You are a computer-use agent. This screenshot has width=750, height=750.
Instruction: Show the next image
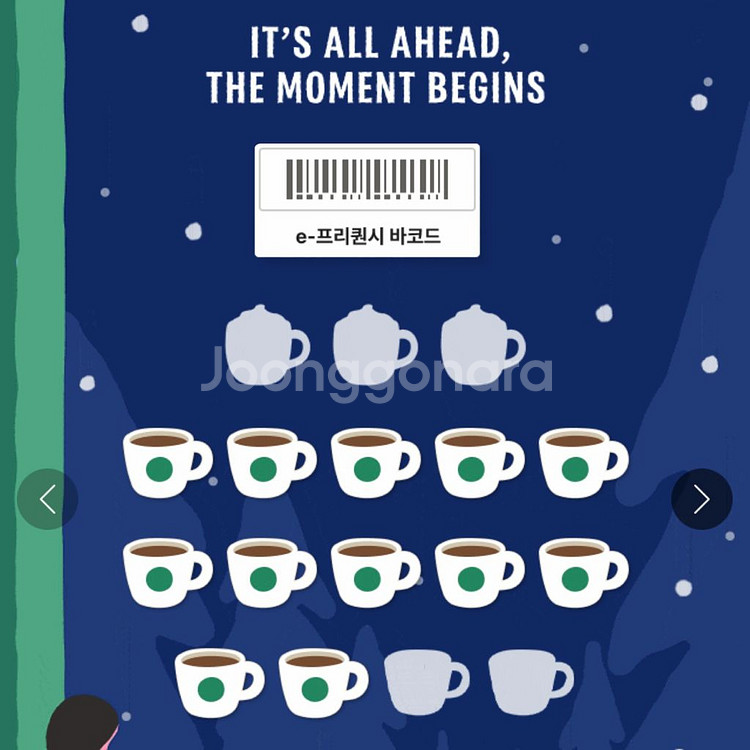pos(701,499)
